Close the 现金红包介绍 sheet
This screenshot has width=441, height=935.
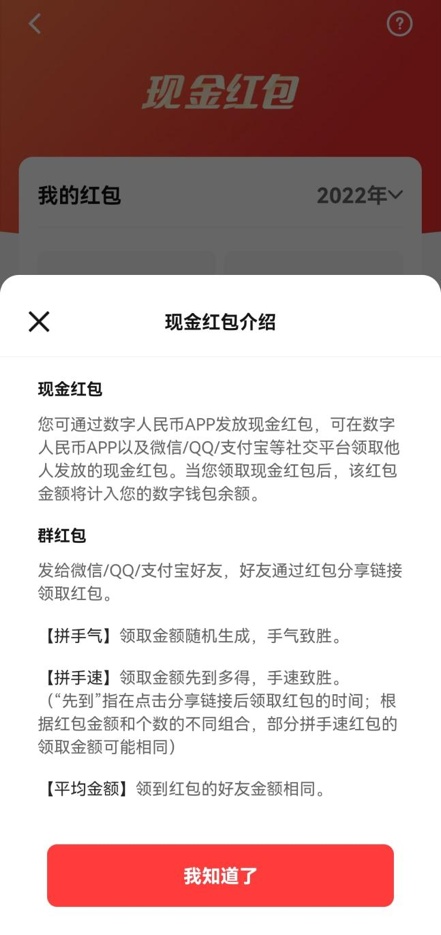coord(39,322)
